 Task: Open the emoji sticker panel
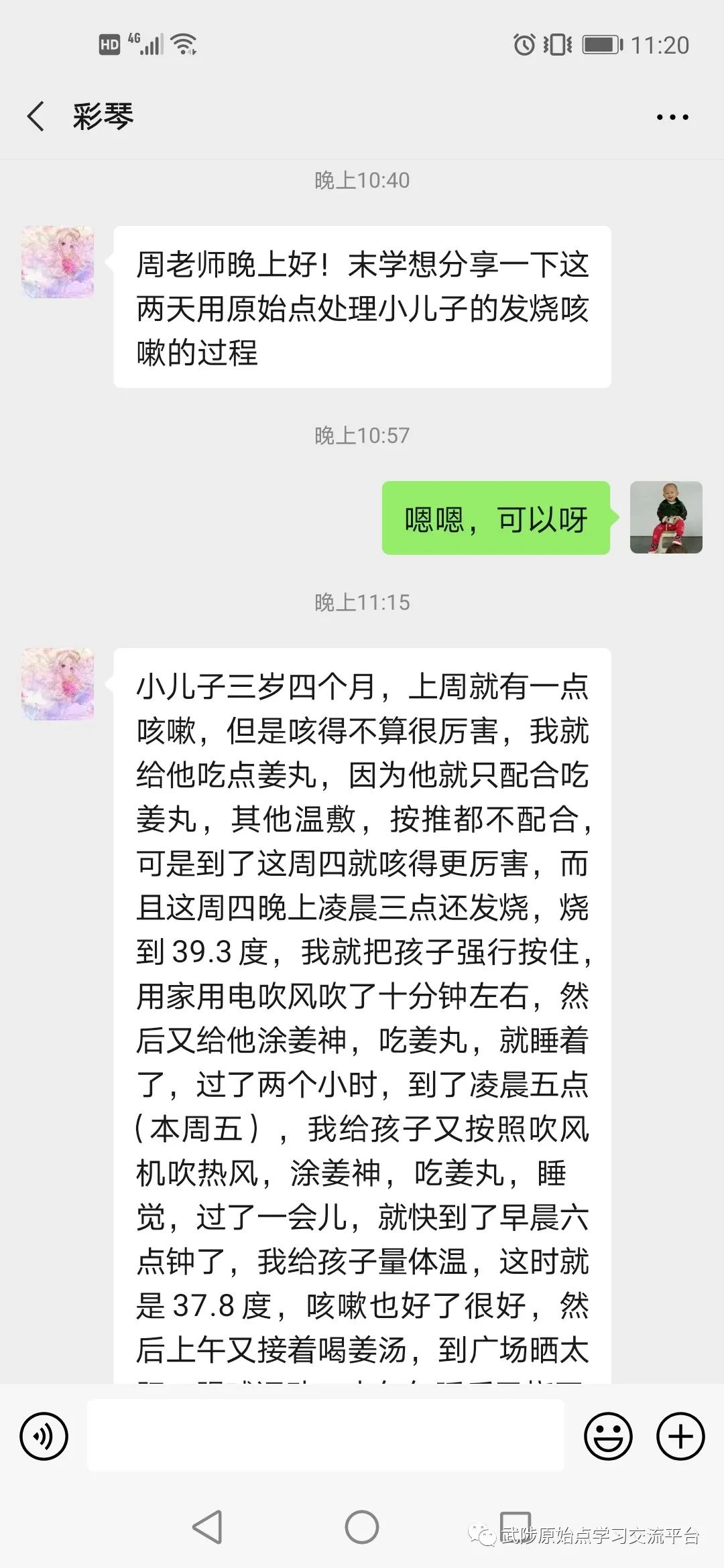(x=608, y=1437)
